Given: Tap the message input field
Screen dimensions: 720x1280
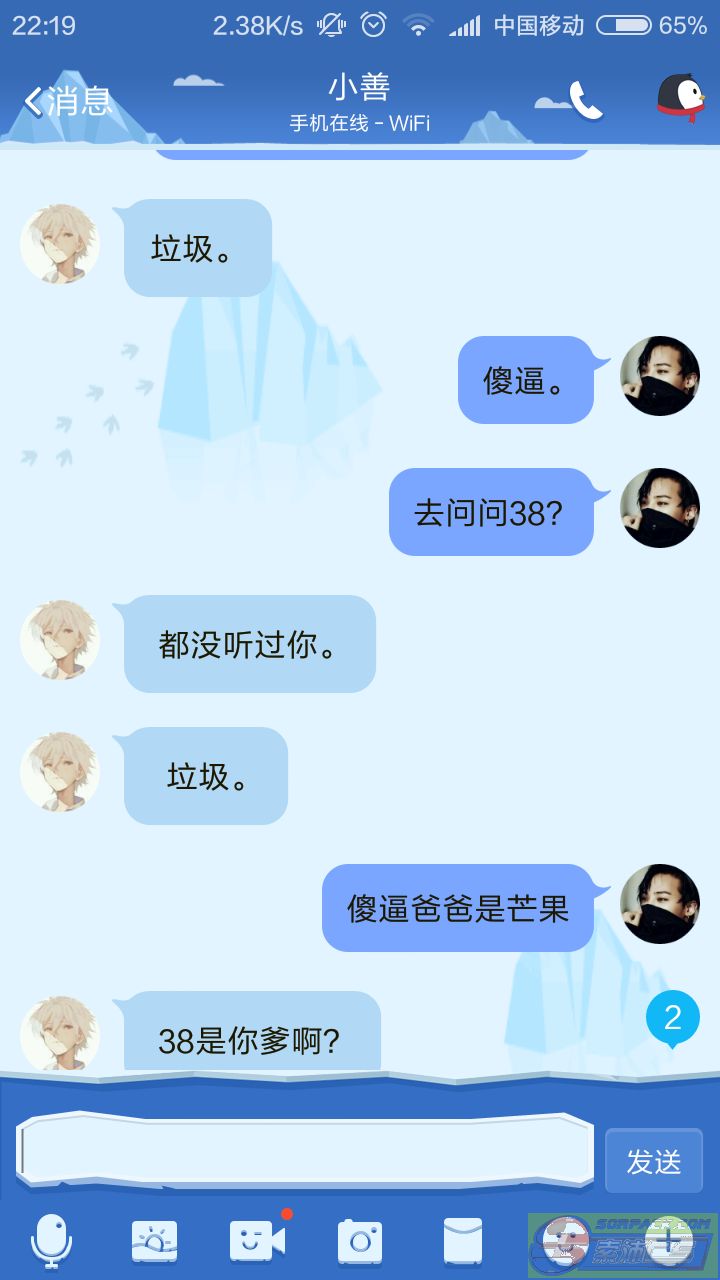Looking at the screenshot, I should click(x=305, y=1151).
